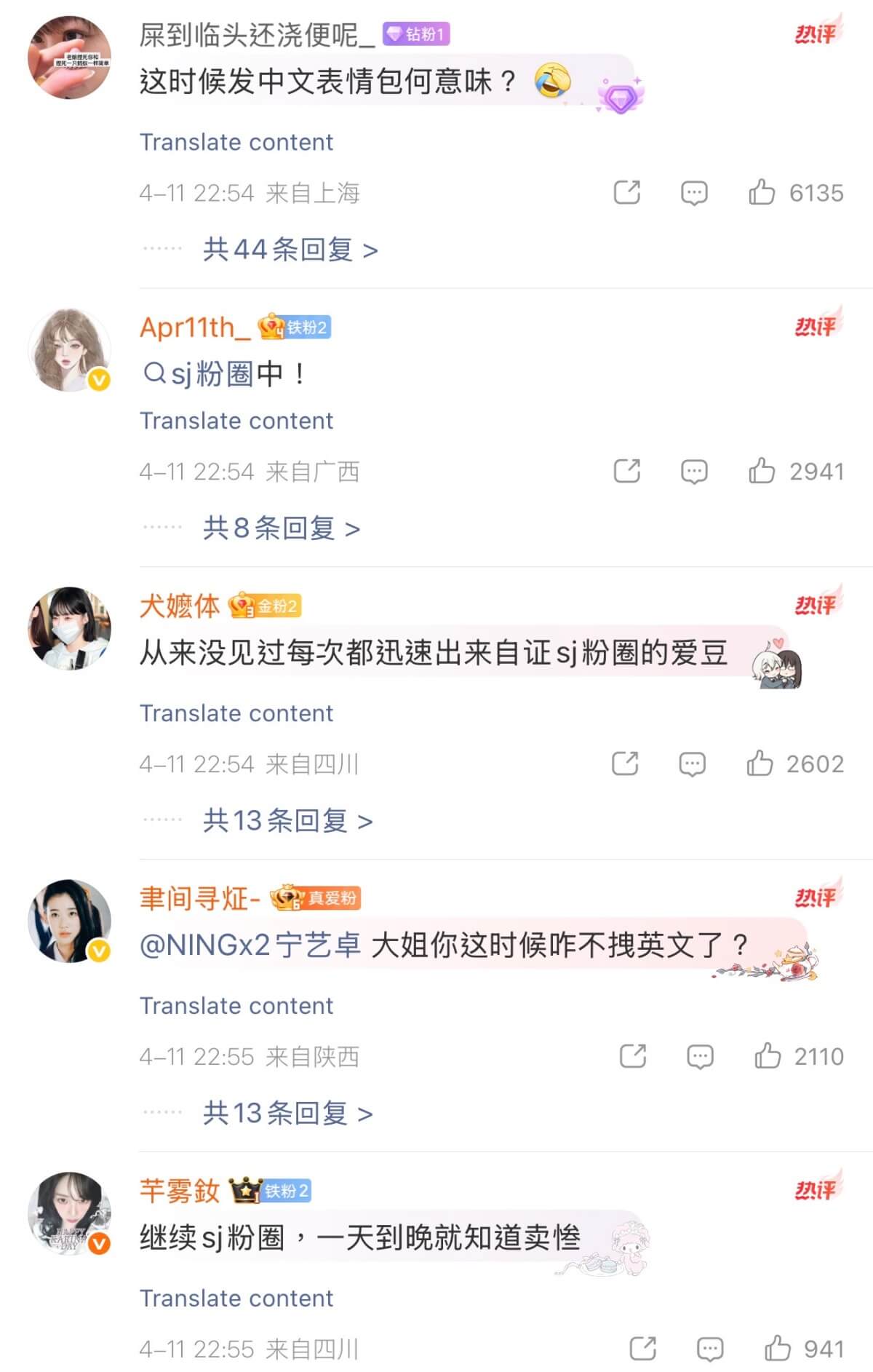Show 共13条回复 under 聿间寻炡-'s comment
This screenshot has height=1372, width=873.
click(287, 1113)
